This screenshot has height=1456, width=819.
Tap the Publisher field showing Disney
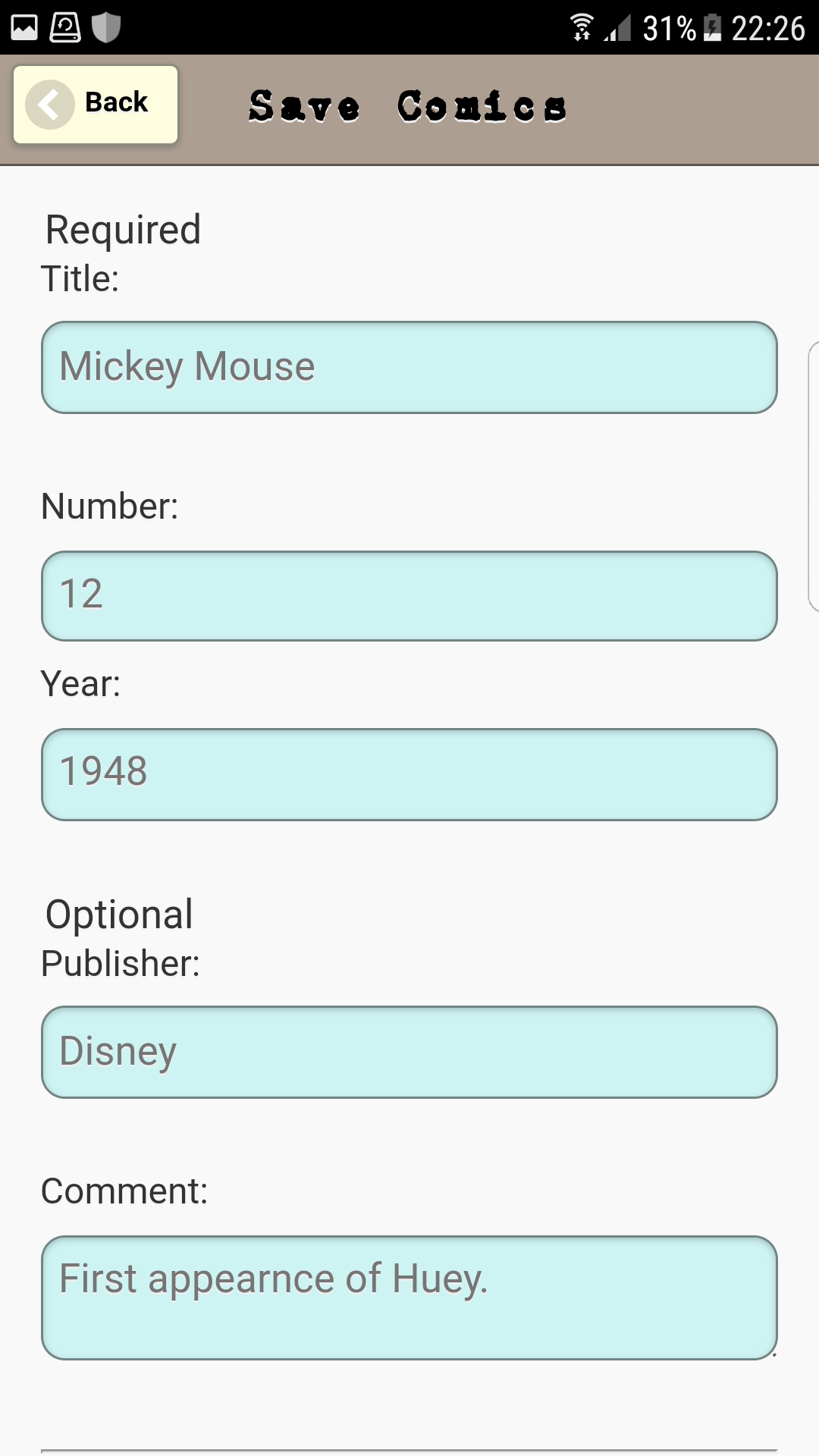point(409,1052)
